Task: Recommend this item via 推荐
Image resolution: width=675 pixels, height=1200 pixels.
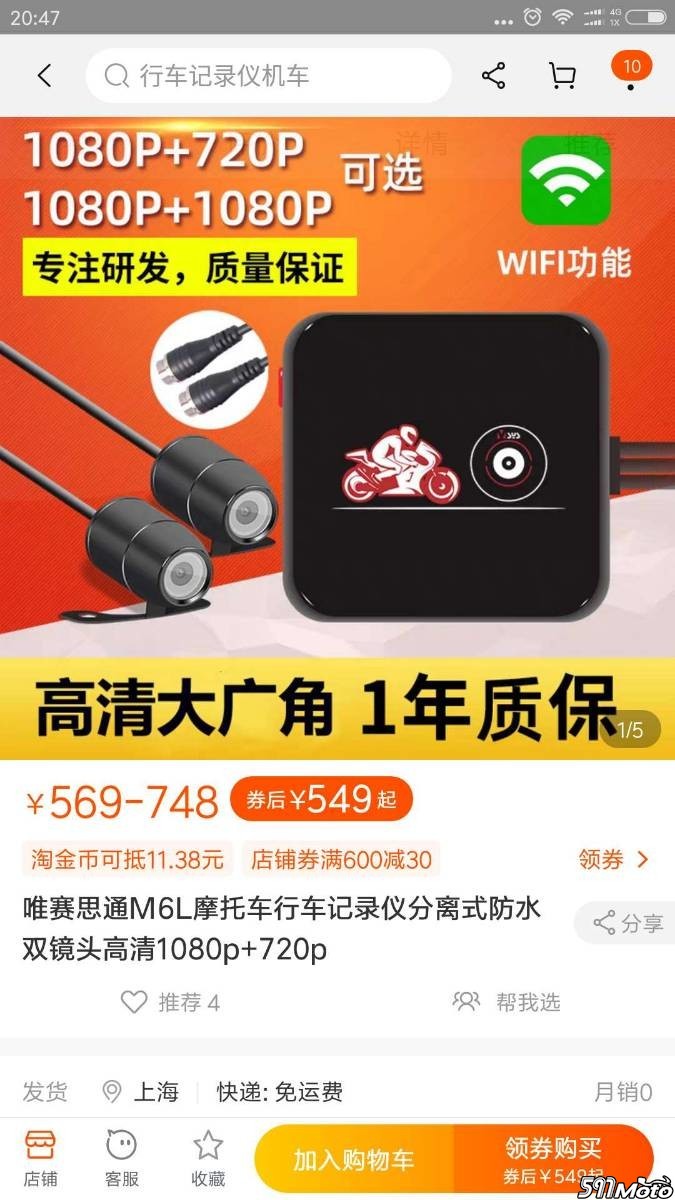Action: 170,1002
